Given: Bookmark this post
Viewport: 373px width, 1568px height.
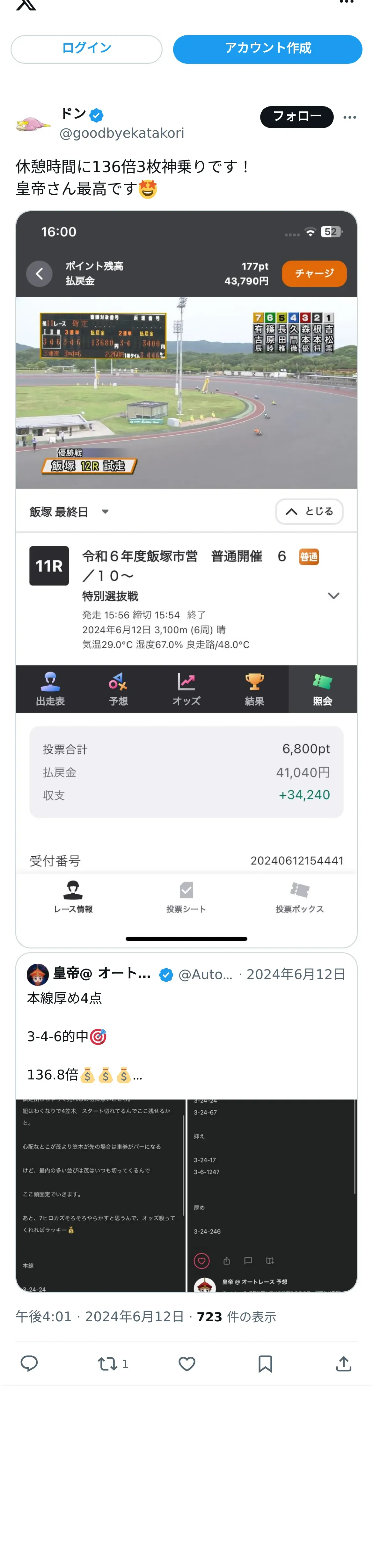Looking at the screenshot, I should tap(265, 1363).
